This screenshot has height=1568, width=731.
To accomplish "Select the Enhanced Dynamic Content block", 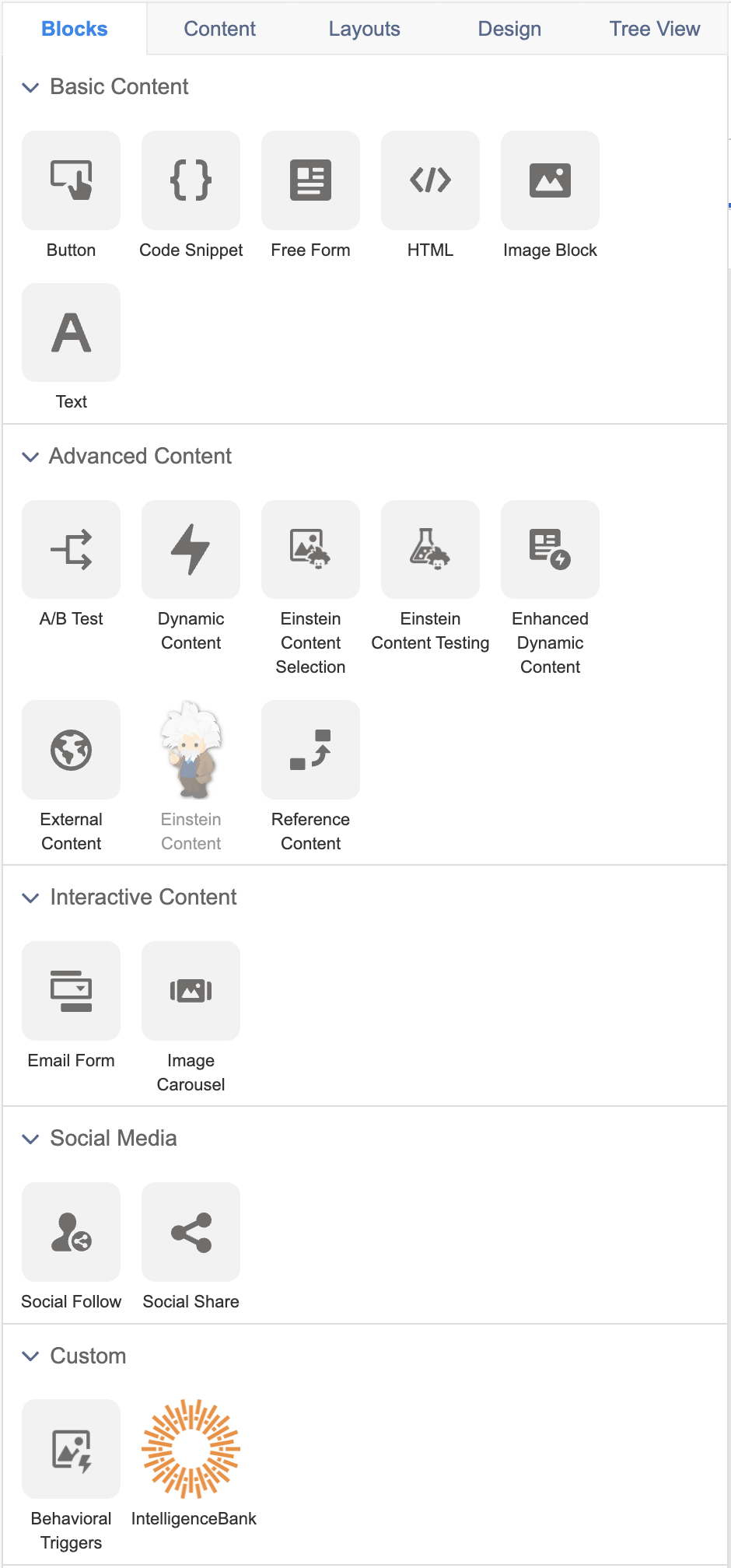I will click(550, 550).
